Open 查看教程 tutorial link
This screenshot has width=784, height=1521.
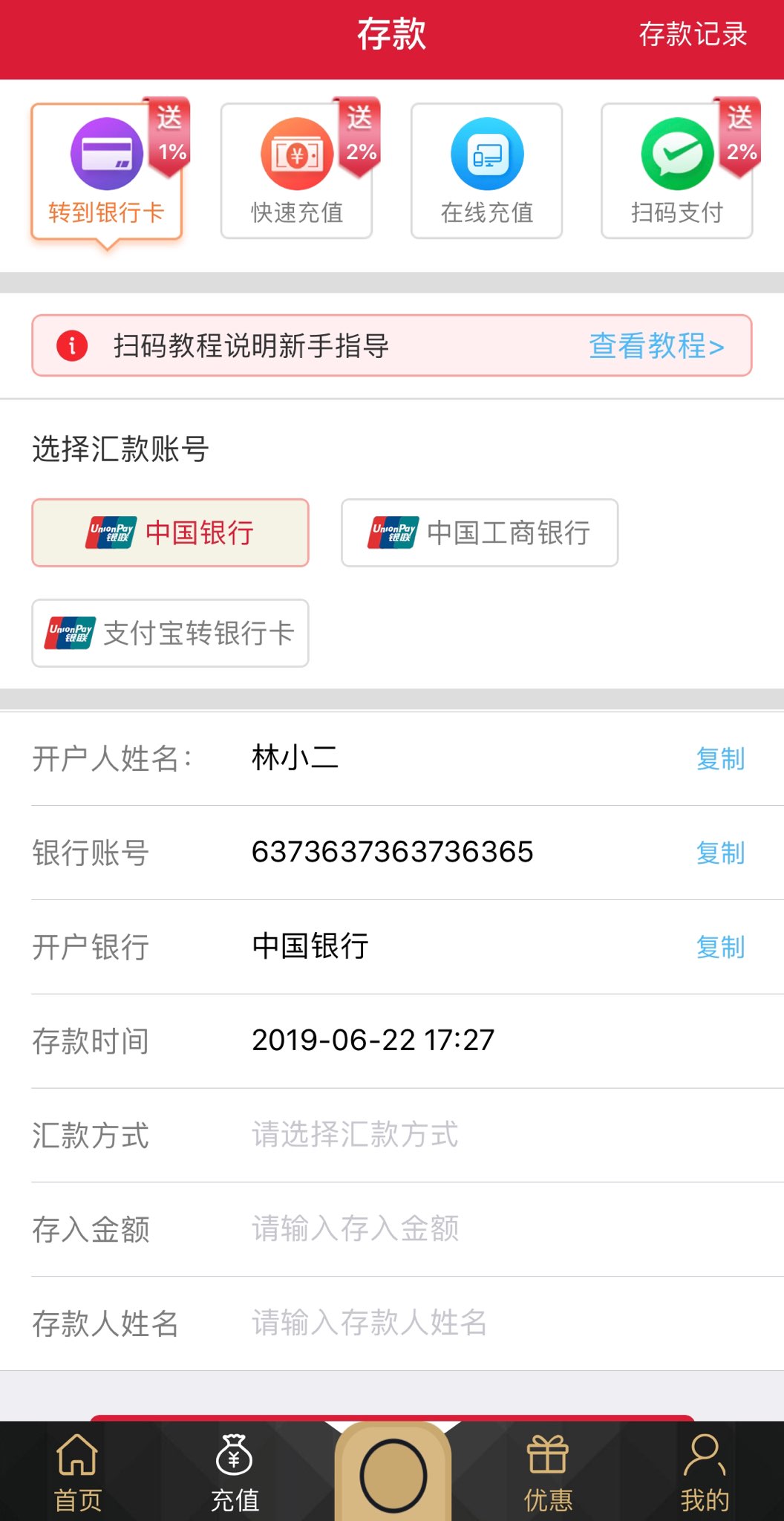[x=656, y=346]
